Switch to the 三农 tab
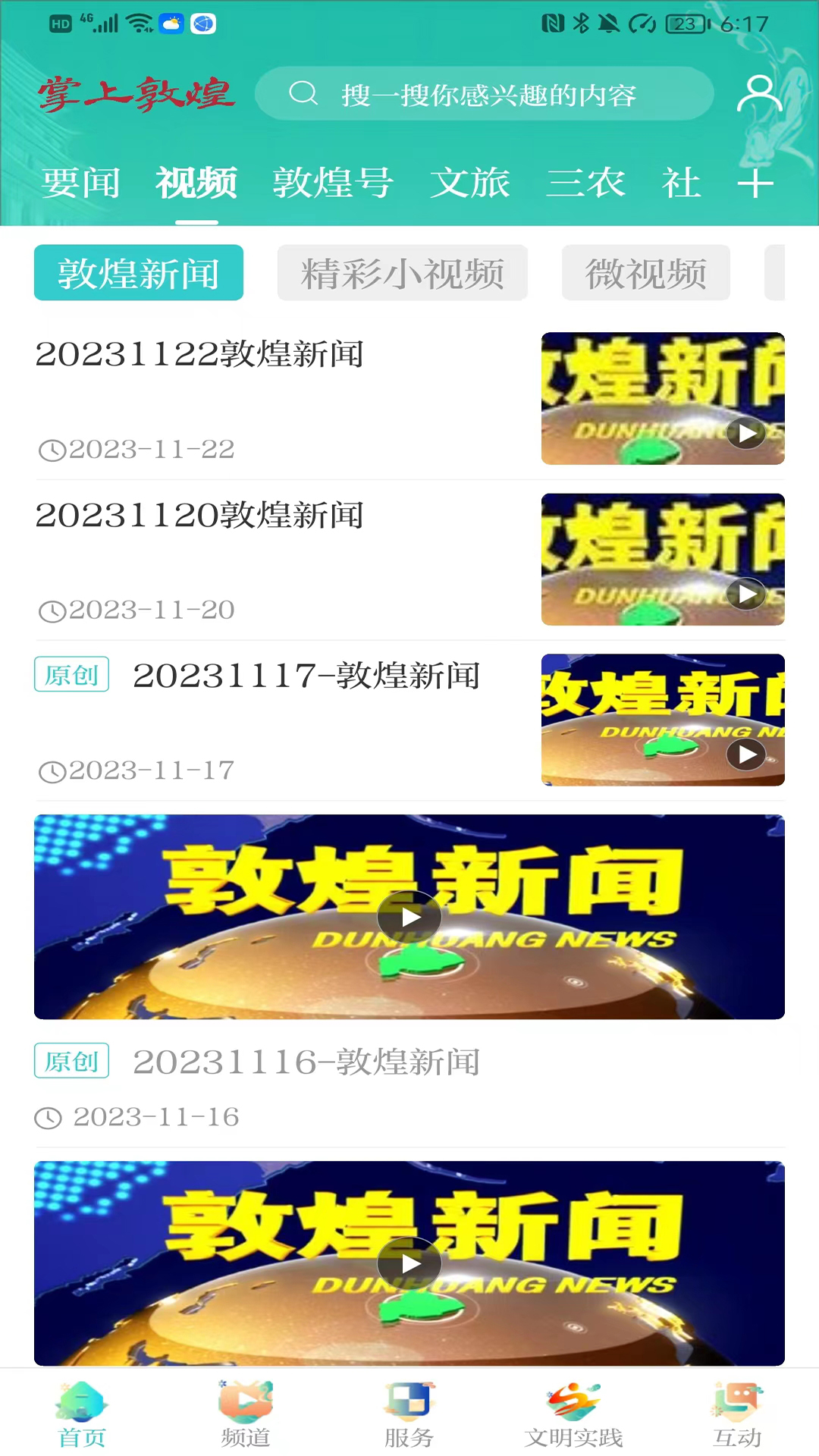The width and height of the screenshot is (819, 1456). [586, 184]
